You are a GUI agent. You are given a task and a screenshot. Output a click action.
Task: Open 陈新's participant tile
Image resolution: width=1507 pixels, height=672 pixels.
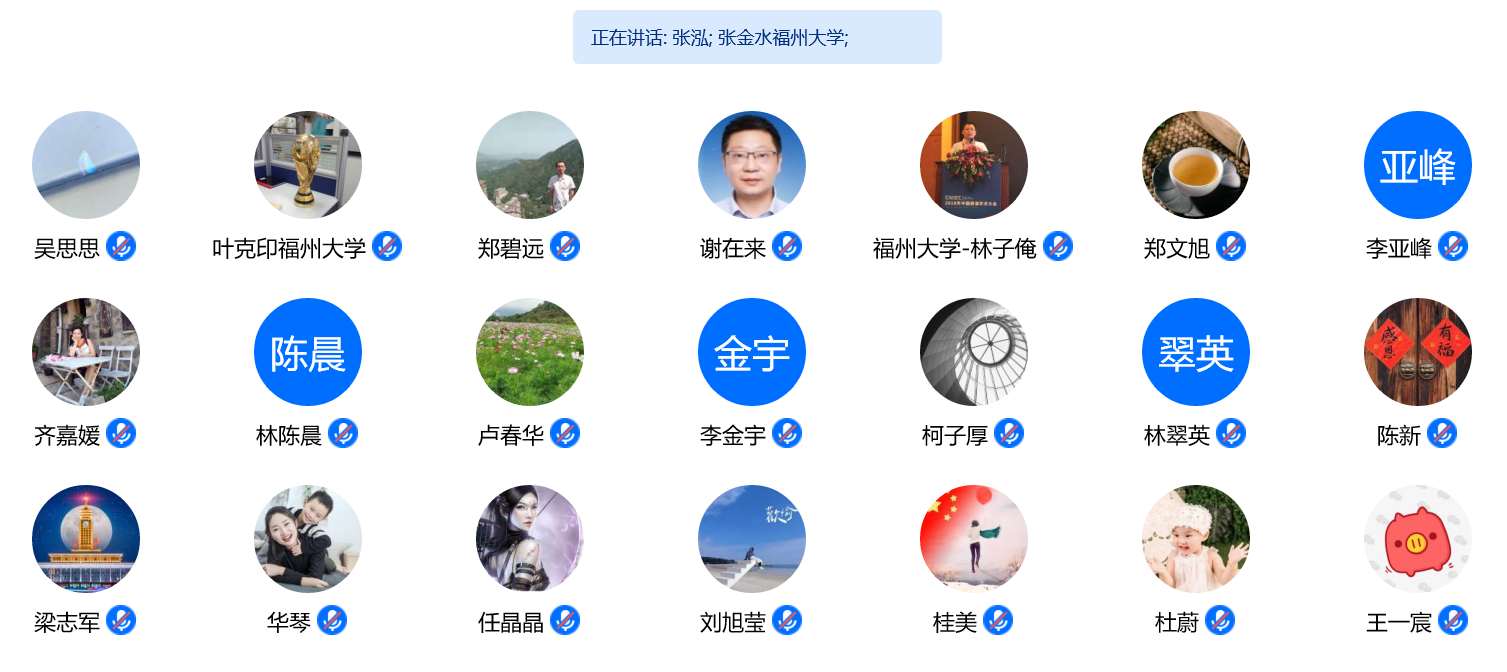(x=1418, y=352)
